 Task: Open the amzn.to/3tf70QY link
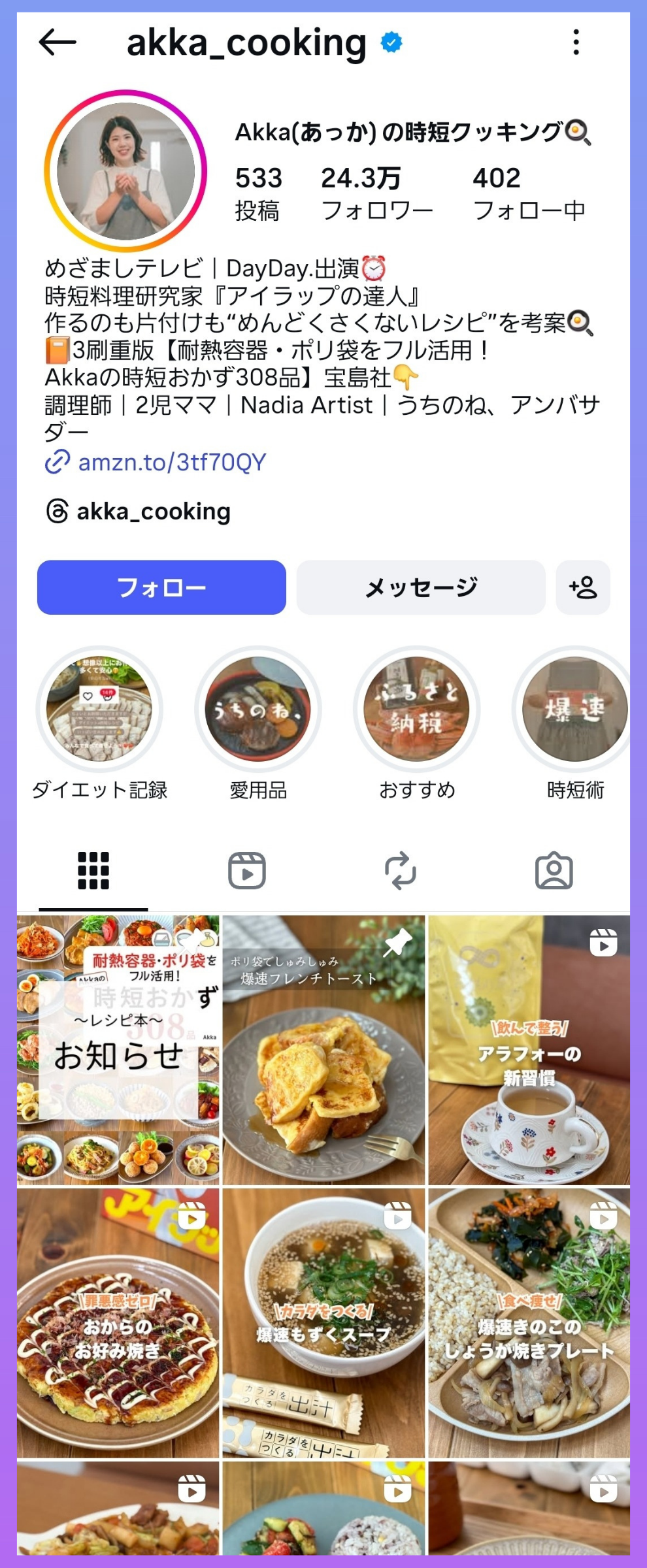tap(172, 462)
